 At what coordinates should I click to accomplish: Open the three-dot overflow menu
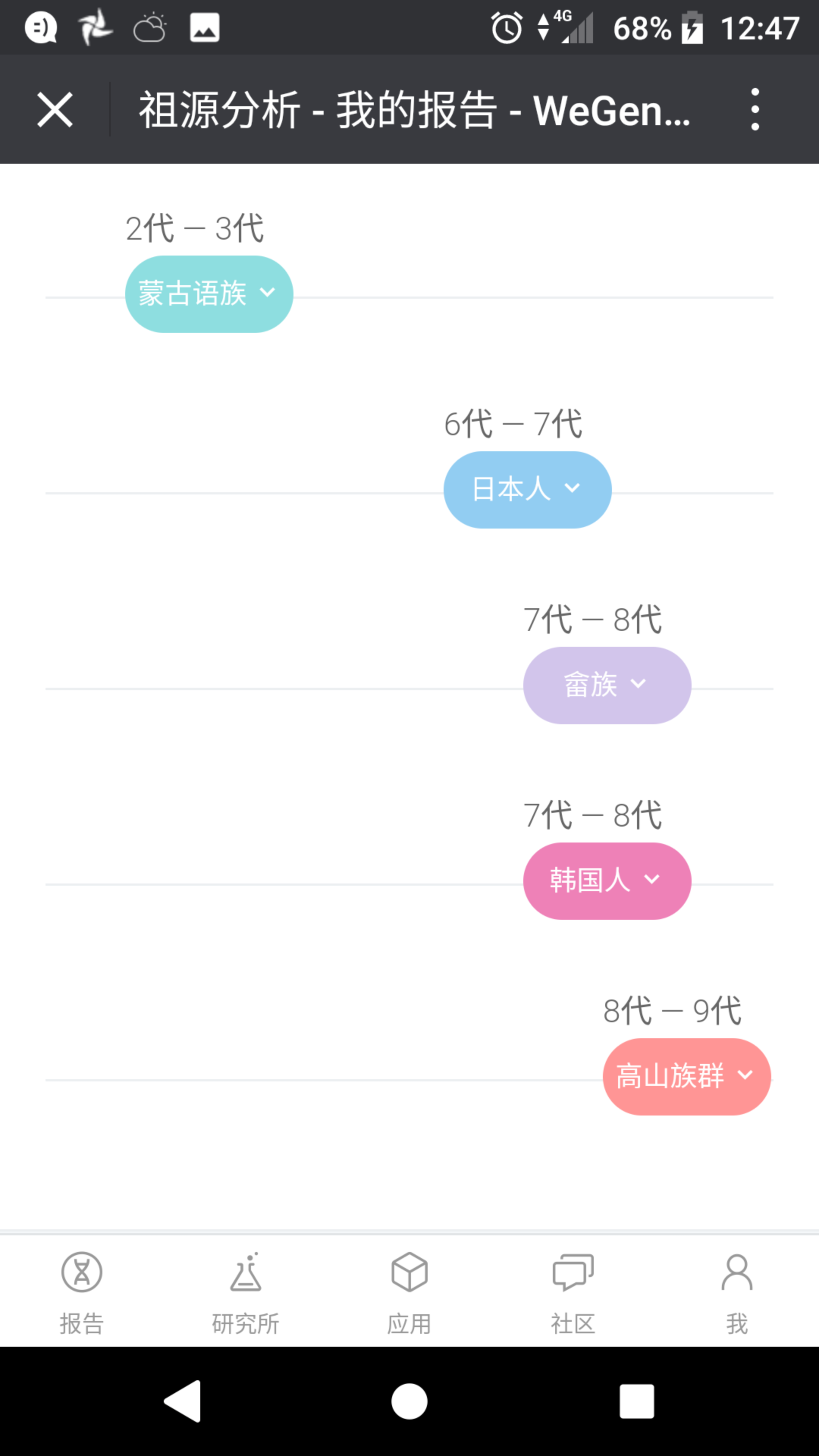[755, 110]
